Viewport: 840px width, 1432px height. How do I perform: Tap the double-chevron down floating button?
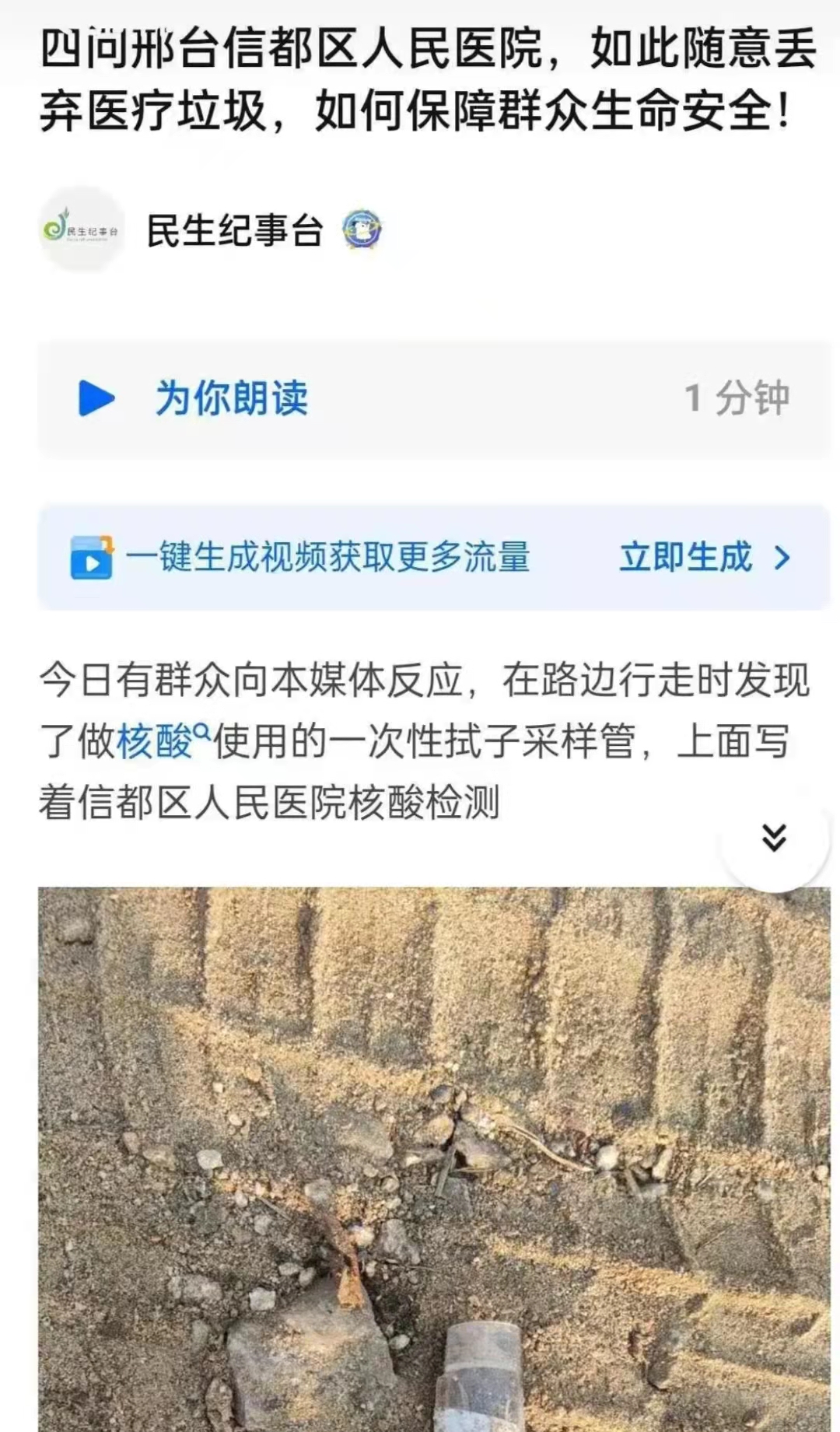(774, 838)
